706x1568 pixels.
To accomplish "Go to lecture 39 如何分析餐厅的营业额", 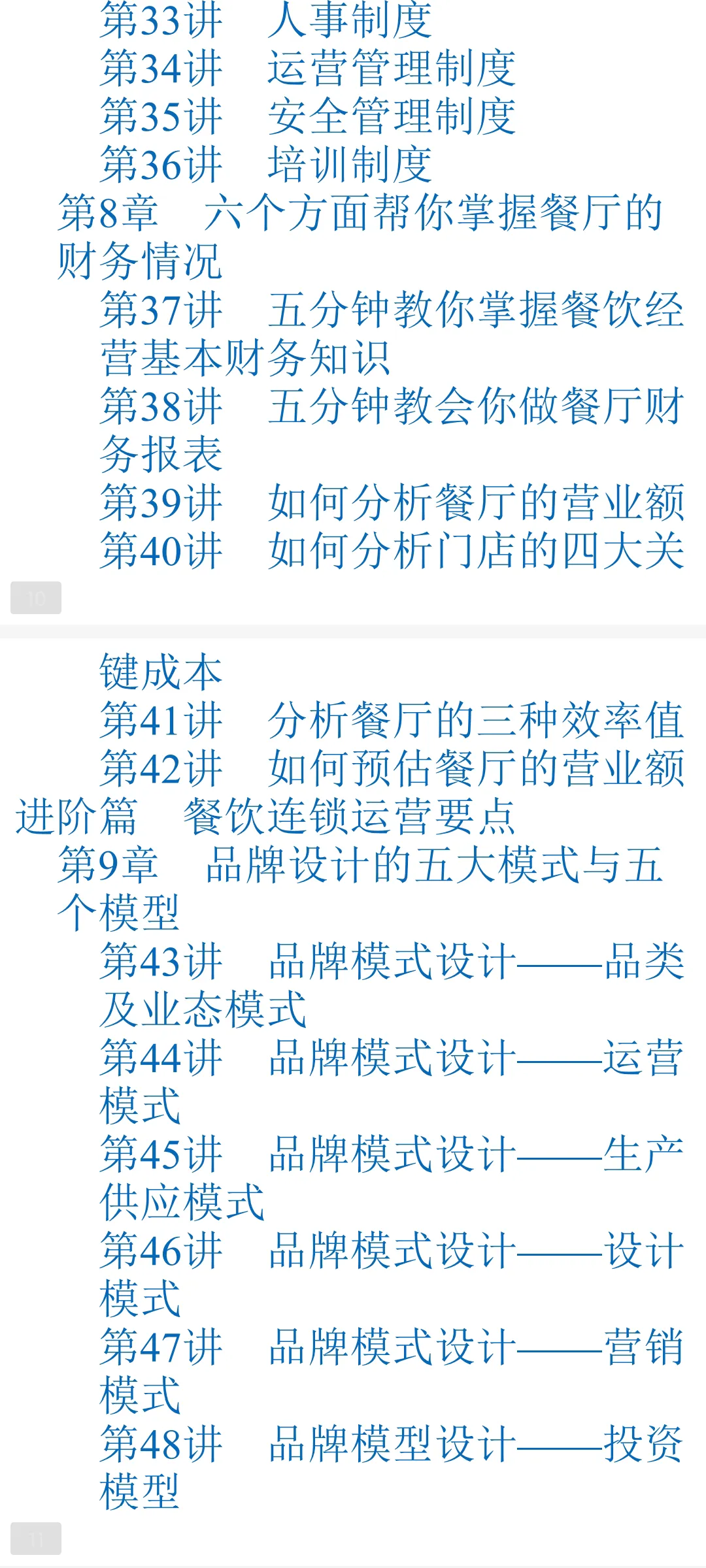I will [391, 502].
